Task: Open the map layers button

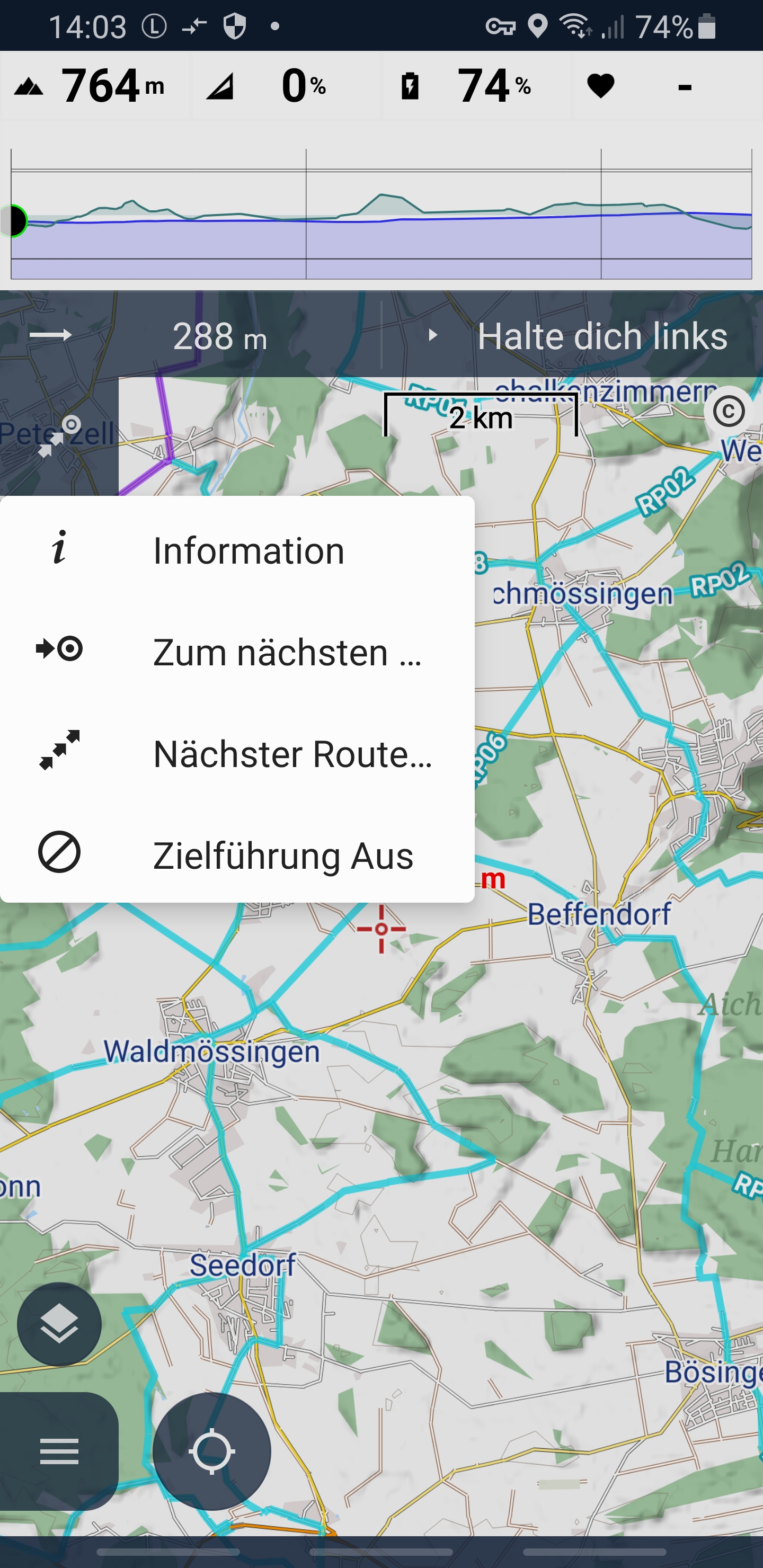Action: (x=59, y=1324)
